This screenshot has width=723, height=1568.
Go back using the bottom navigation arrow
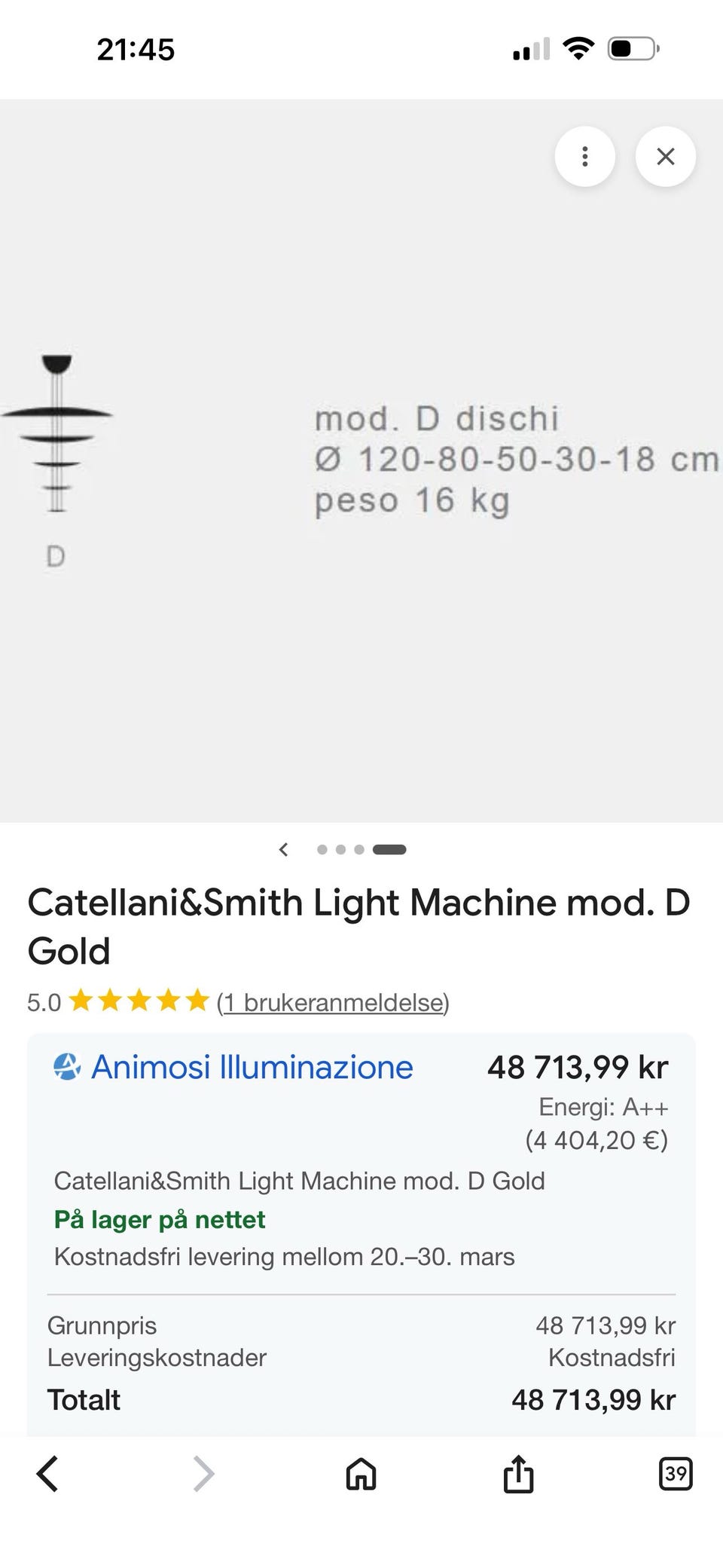(49, 1475)
